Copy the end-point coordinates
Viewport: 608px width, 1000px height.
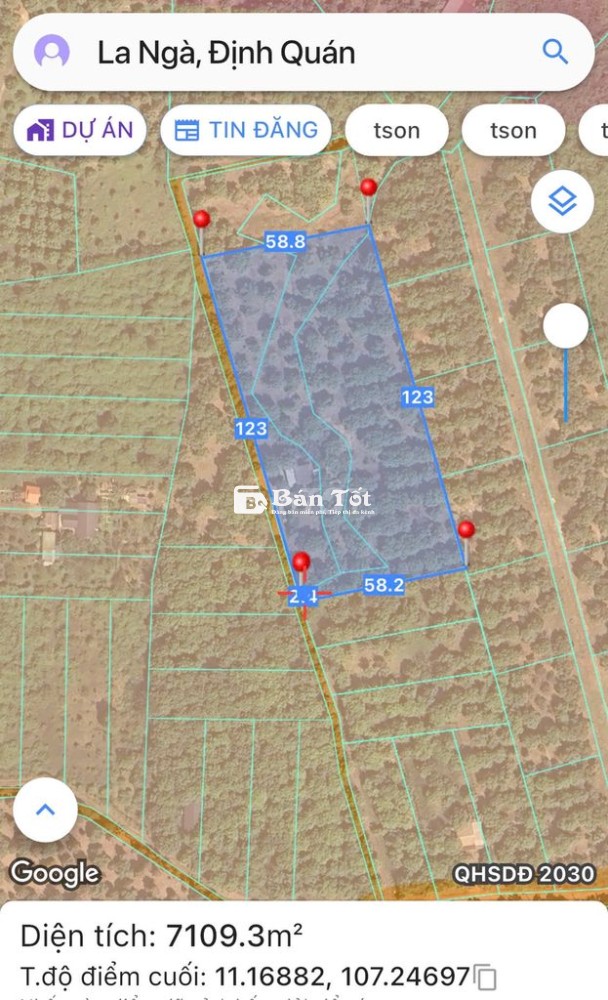(x=486, y=977)
